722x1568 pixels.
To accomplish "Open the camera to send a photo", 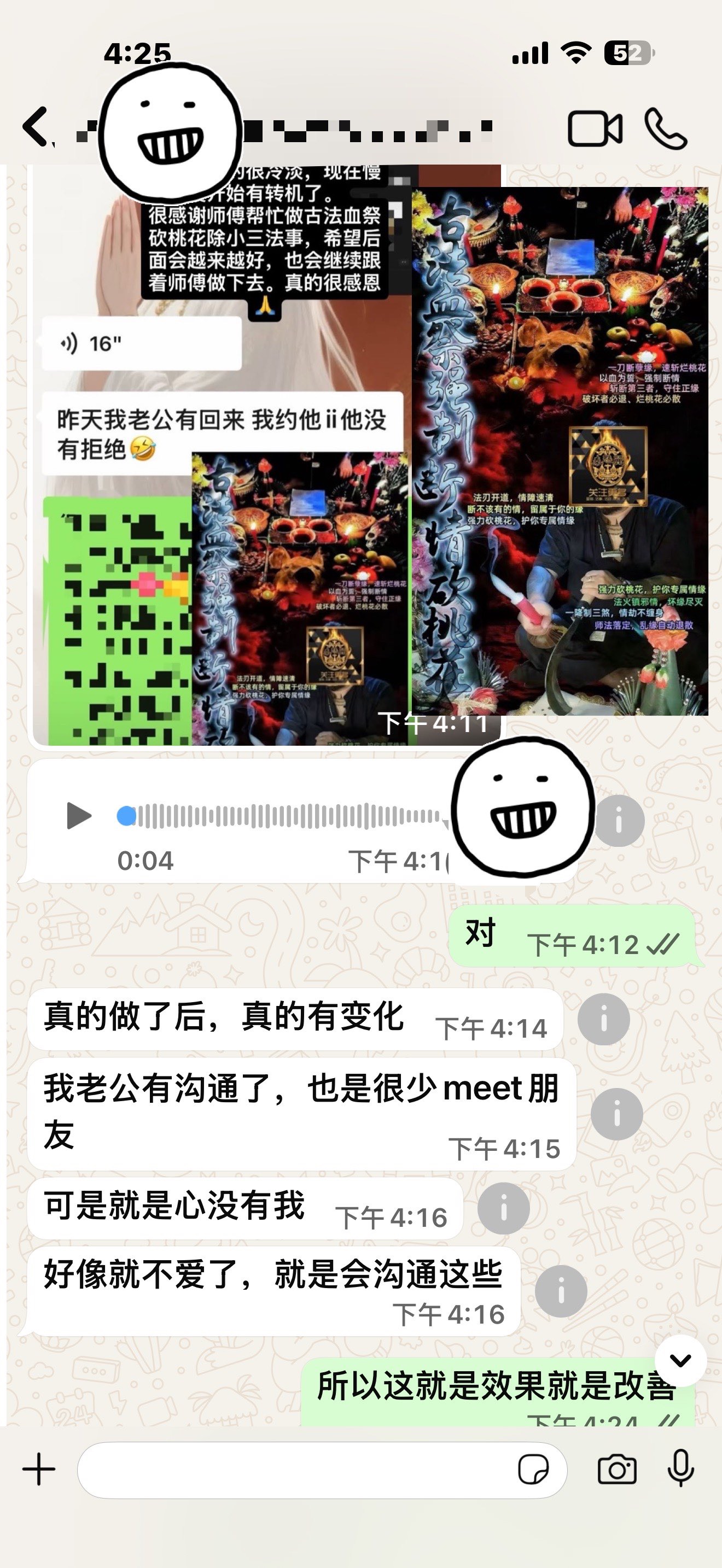I will tap(616, 1470).
